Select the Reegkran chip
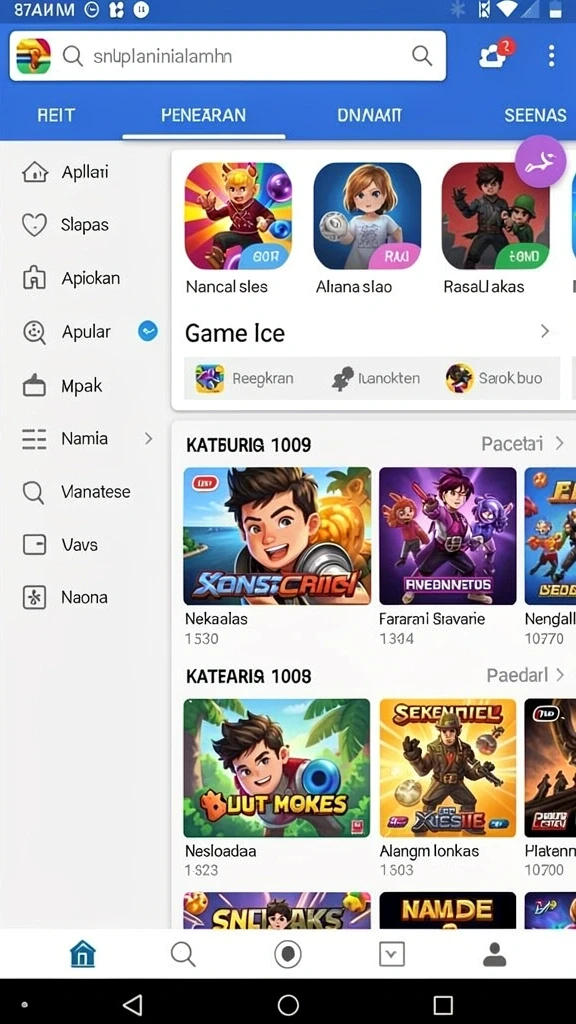 pos(245,378)
